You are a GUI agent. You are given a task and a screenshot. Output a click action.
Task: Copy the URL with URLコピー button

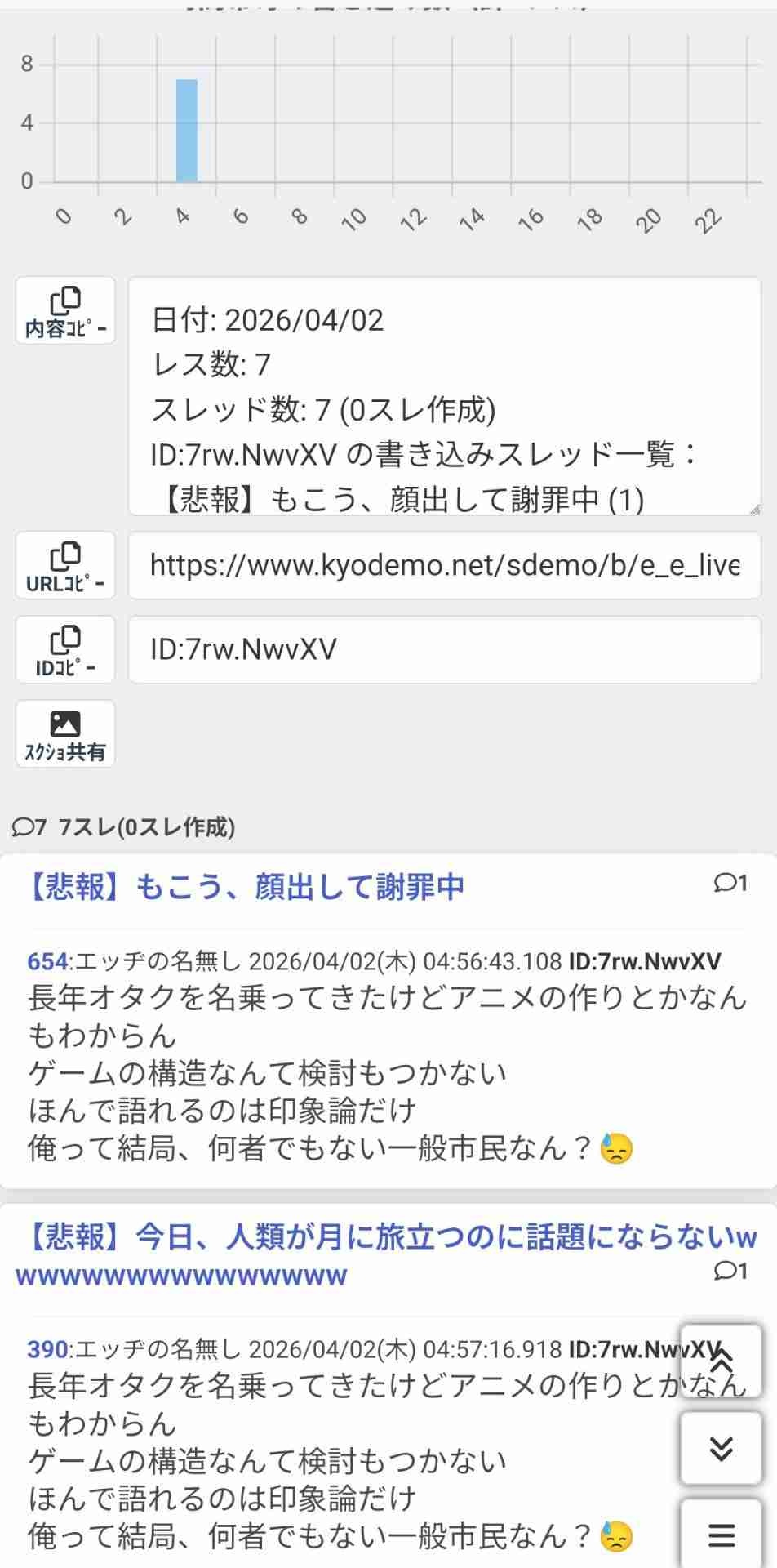tap(65, 566)
